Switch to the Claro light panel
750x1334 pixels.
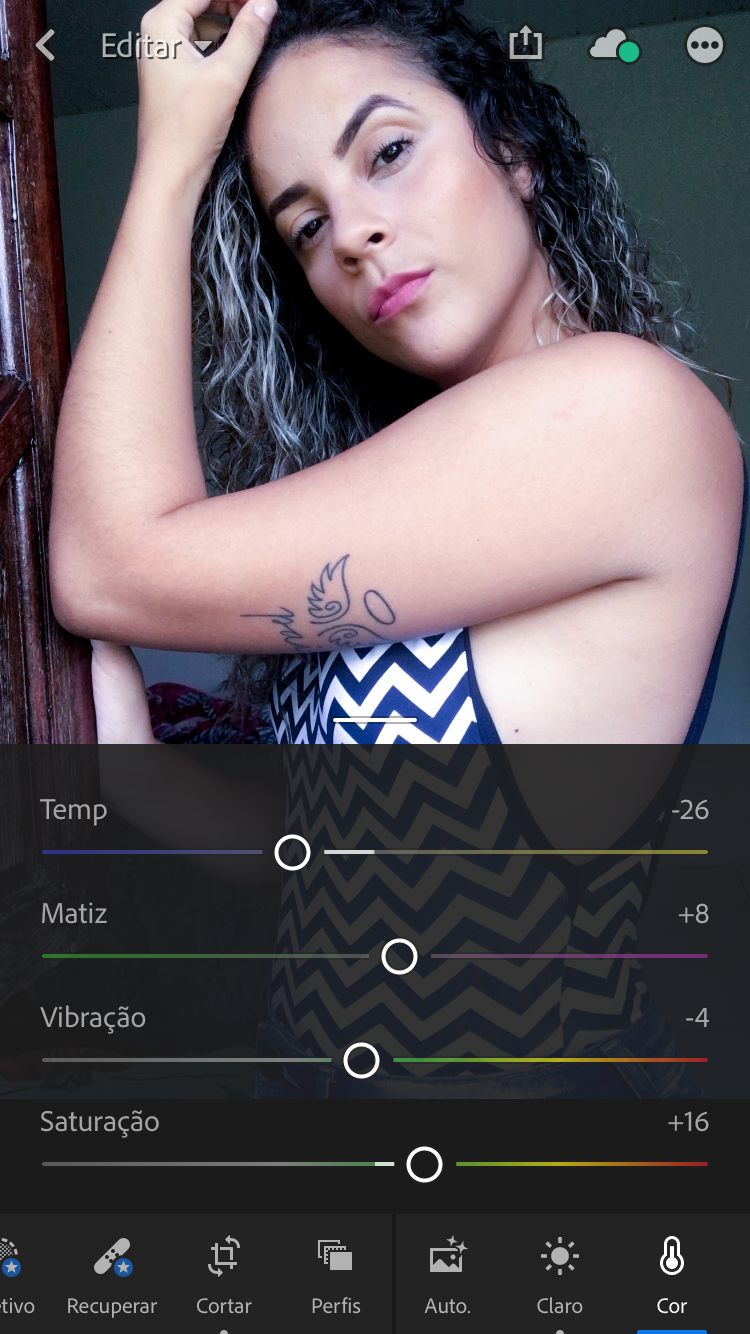[559, 1275]
